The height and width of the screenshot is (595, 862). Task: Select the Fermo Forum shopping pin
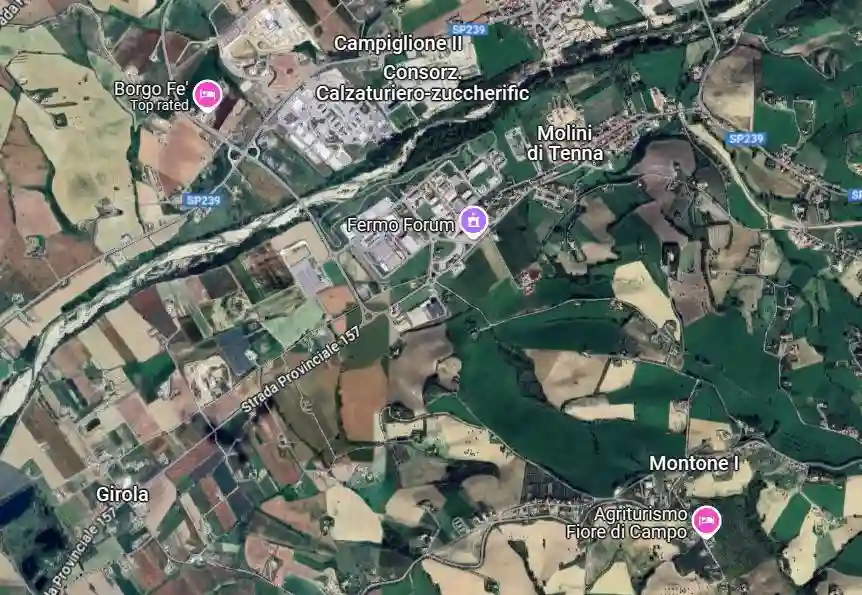473,220
